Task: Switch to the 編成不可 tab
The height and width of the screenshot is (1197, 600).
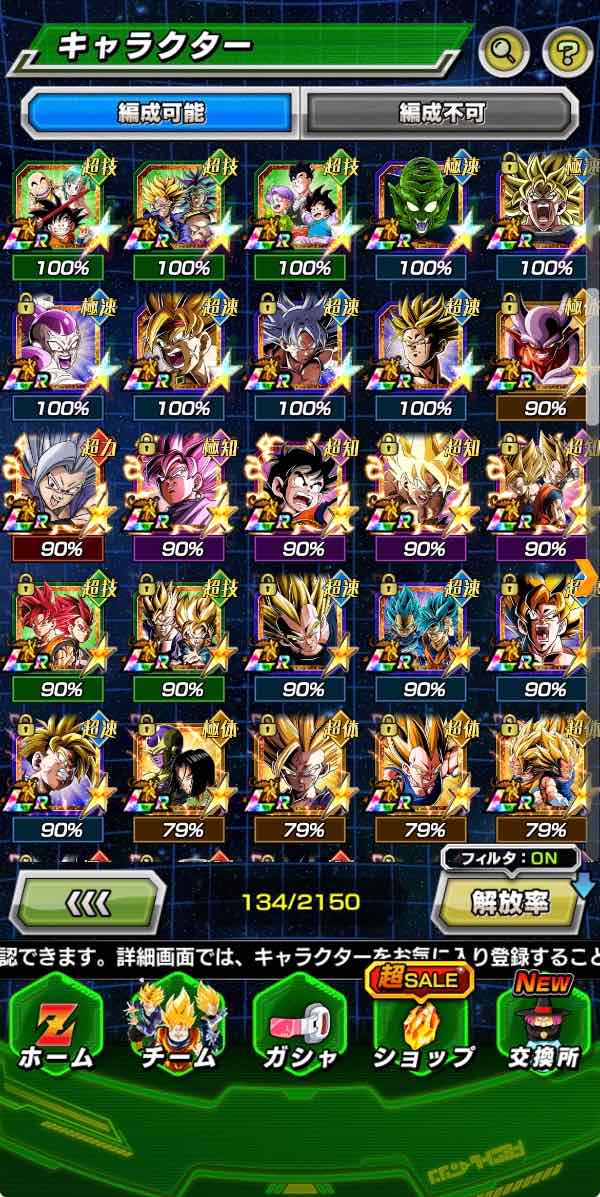Action: coord(440,112)
